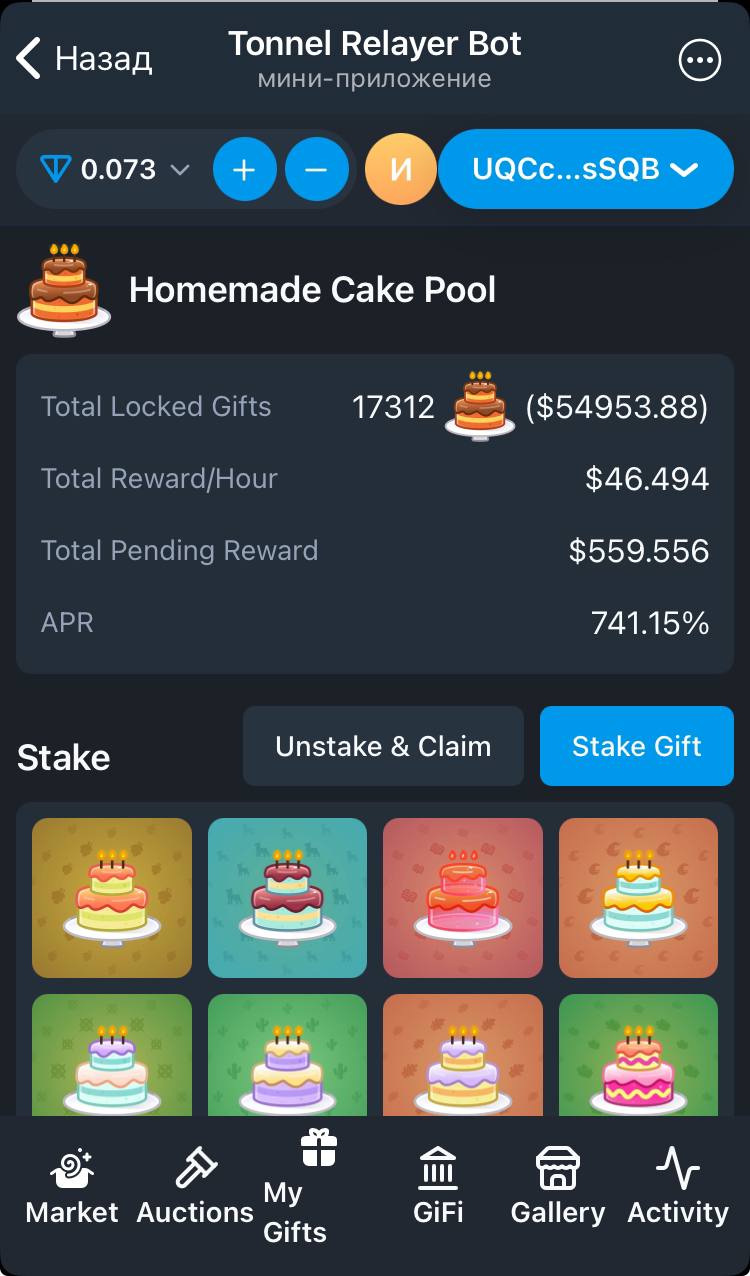
Task: Expand the UQCc...sSQB wallet dropdown
Action: point(585,170)
